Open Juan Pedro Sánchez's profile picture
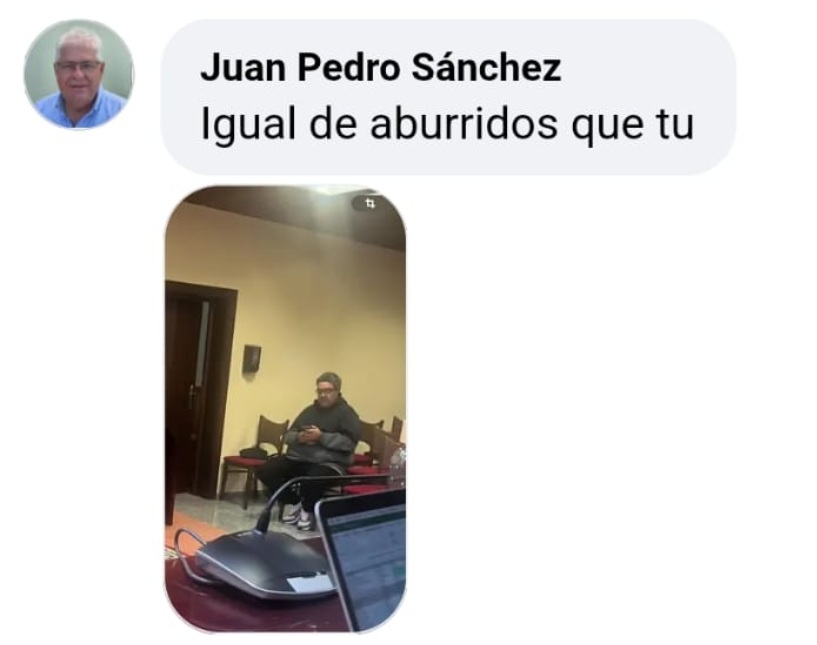817x645 pixels. (x=79, y=75)
